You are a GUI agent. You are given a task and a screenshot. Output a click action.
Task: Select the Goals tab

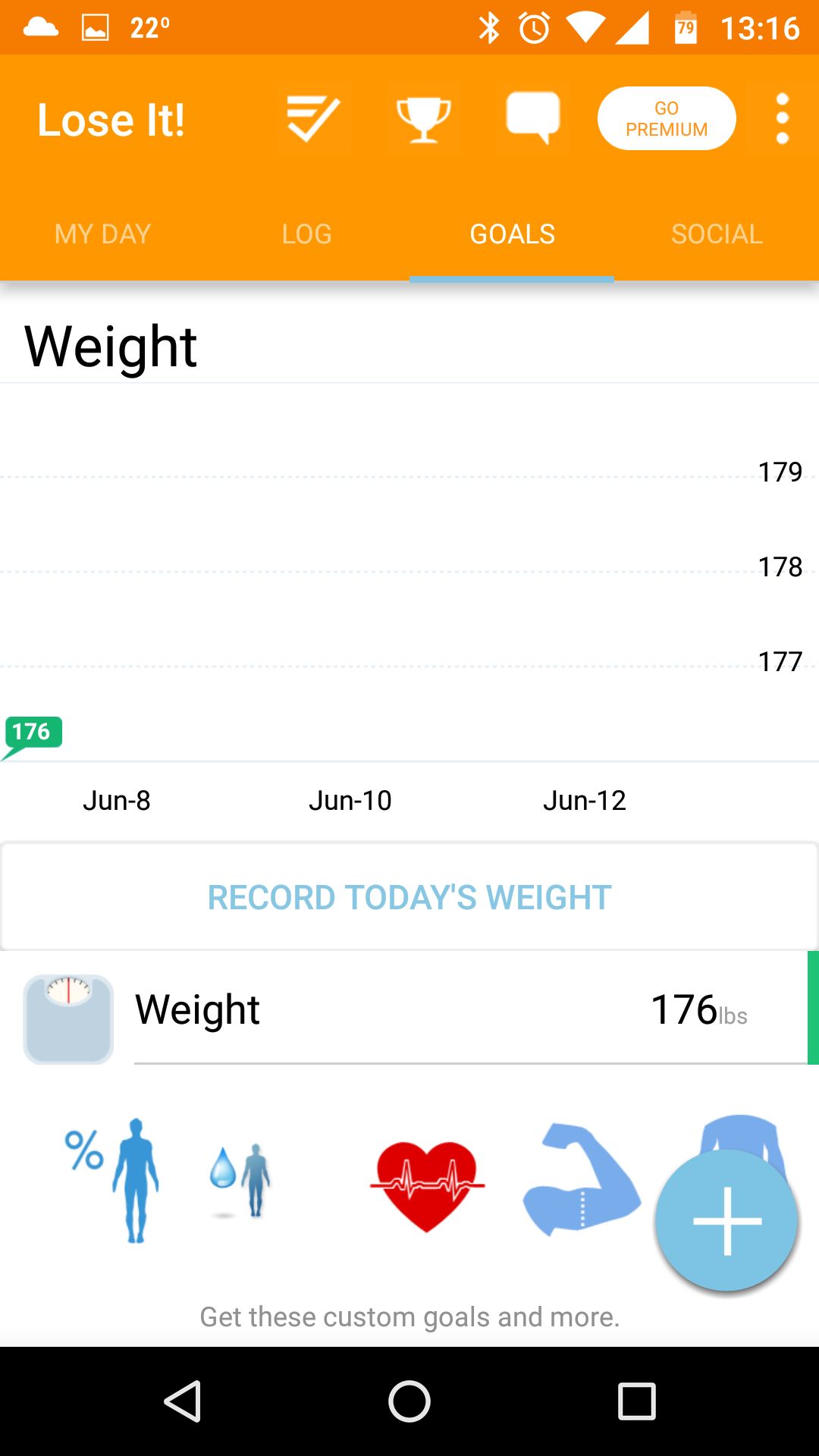[512, 234]
